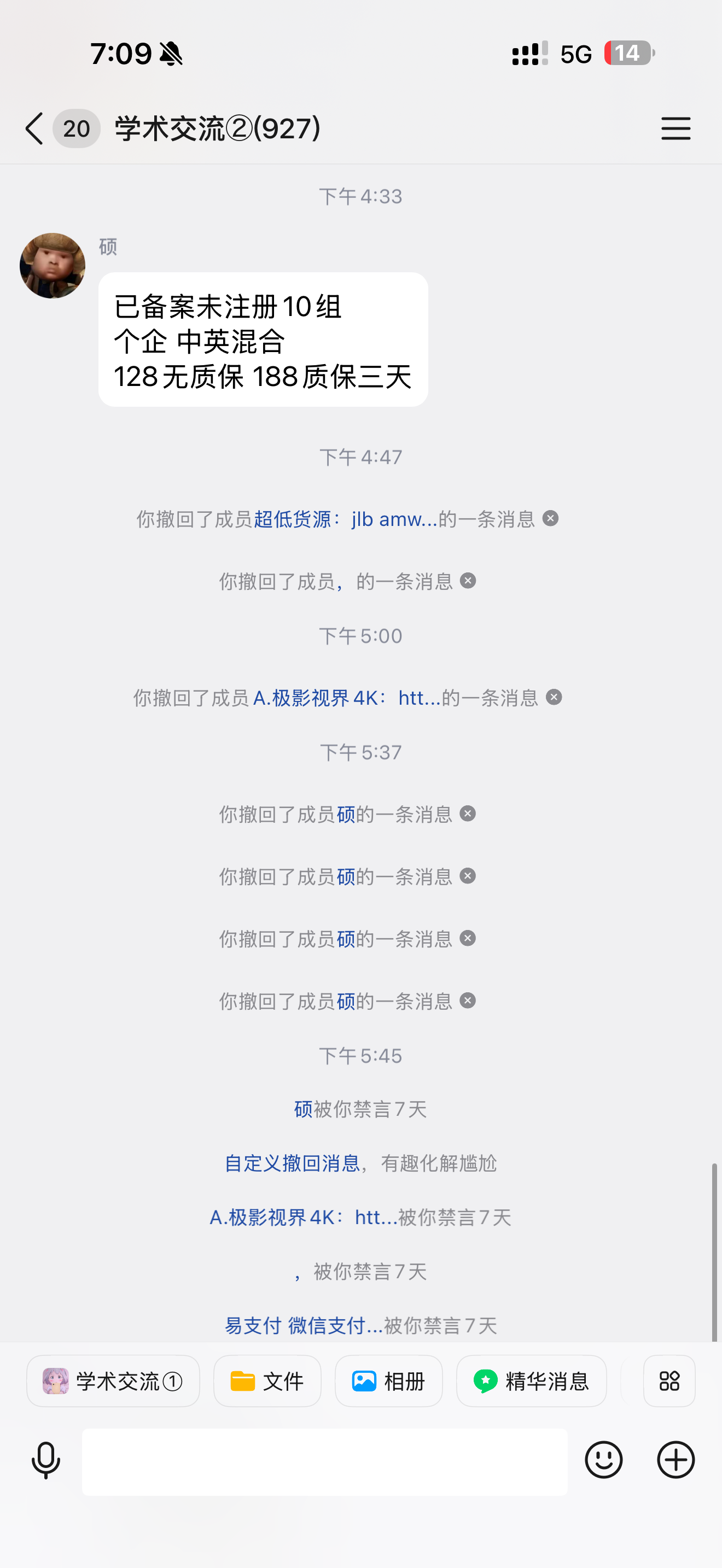722x1568 pixels.
Task: Start voice message input
Action: [45, 1460]
